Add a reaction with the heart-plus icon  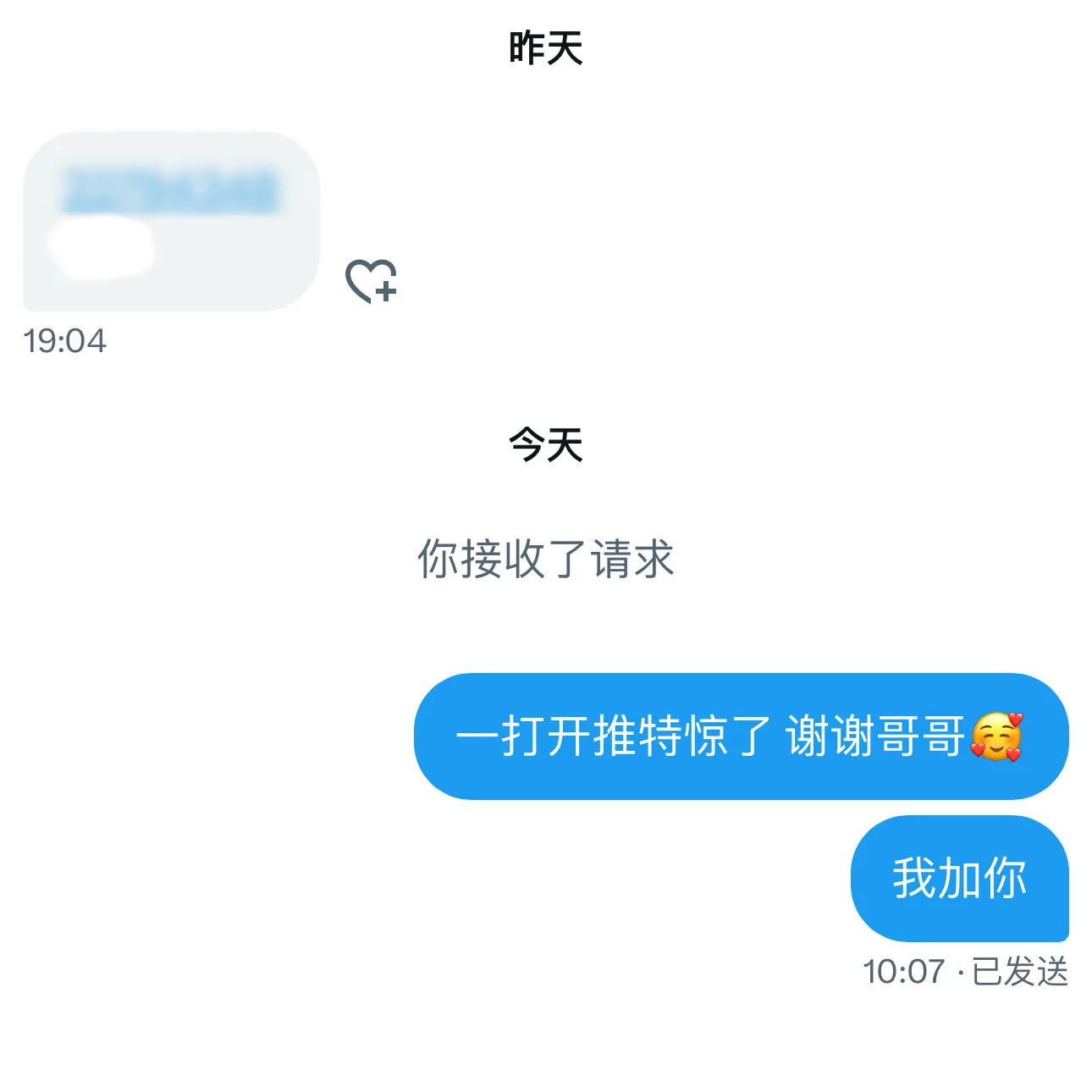click(371, 281)
